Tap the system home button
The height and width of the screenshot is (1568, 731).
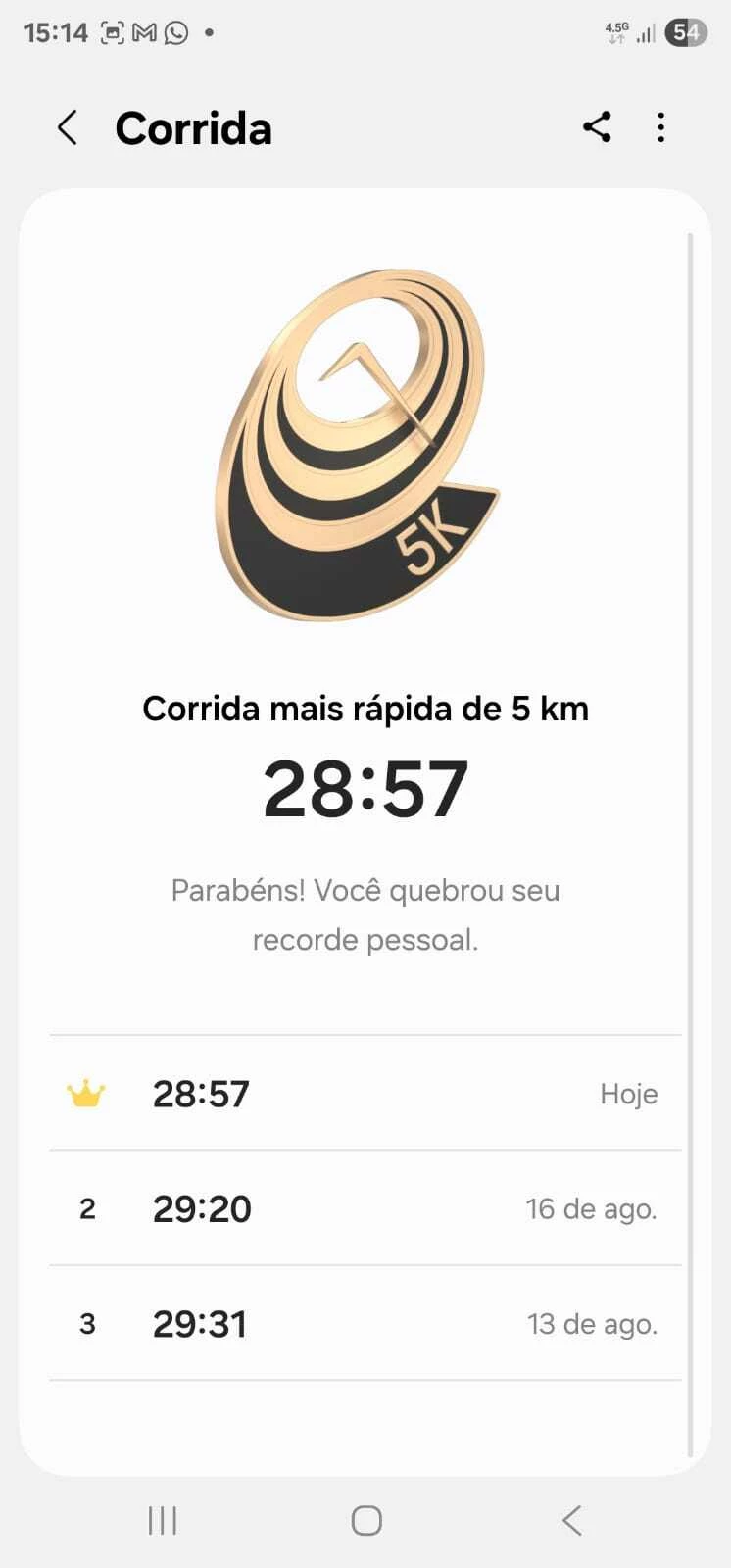pyautogui.click(x=365, y=1520)
